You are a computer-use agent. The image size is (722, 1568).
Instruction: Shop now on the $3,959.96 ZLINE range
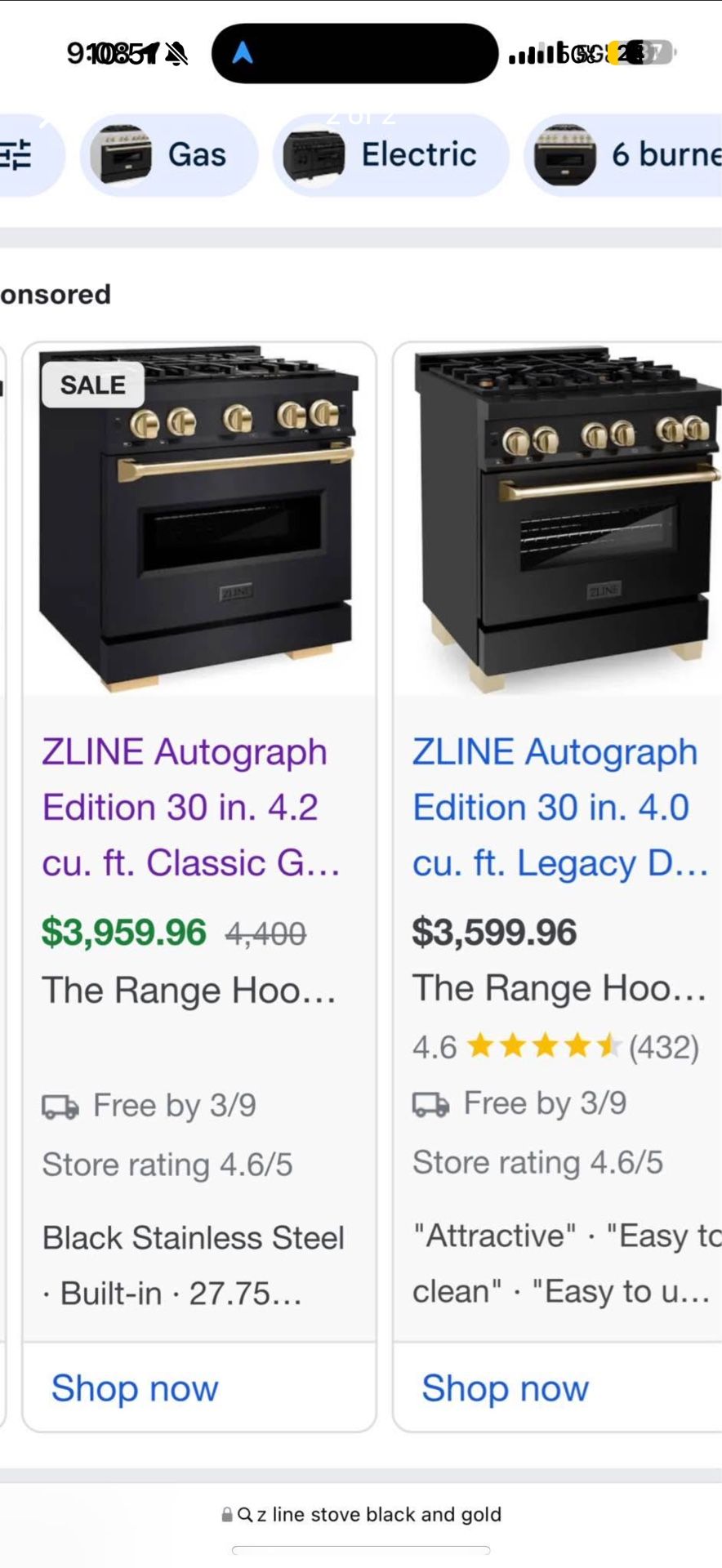coord(134,1388)
